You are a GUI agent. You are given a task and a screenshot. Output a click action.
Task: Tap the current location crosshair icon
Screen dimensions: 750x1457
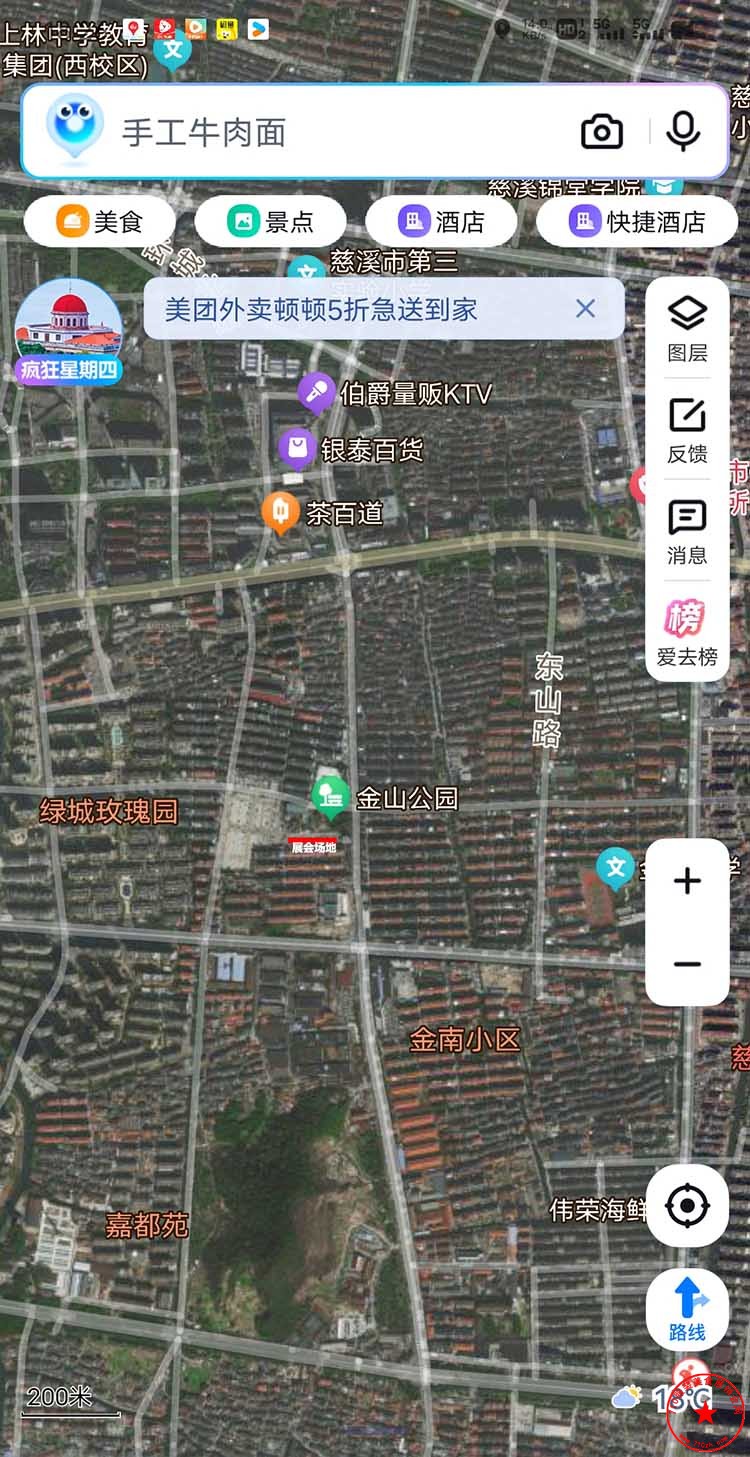pyautogui.click(x=687, y=1205)
